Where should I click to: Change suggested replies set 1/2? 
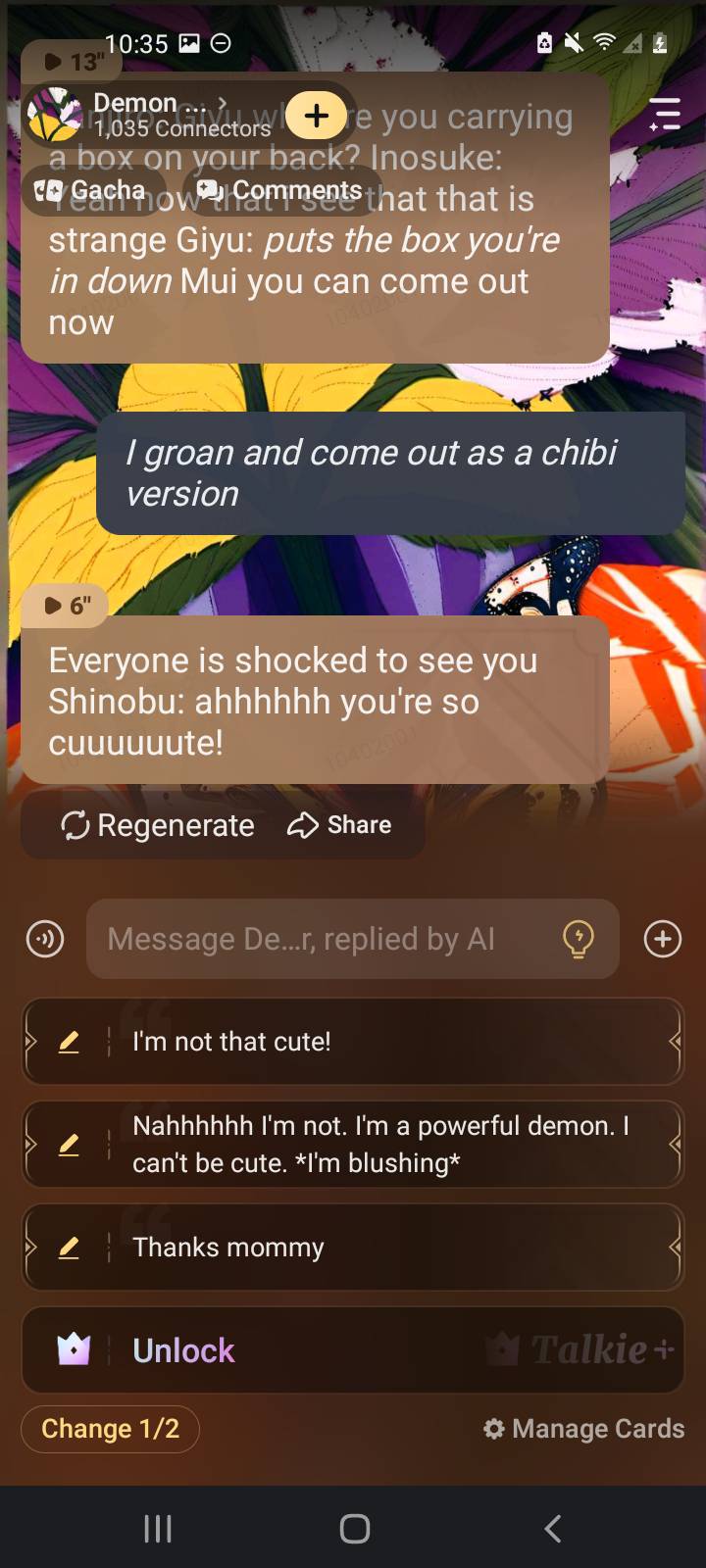pos(110,1429)
